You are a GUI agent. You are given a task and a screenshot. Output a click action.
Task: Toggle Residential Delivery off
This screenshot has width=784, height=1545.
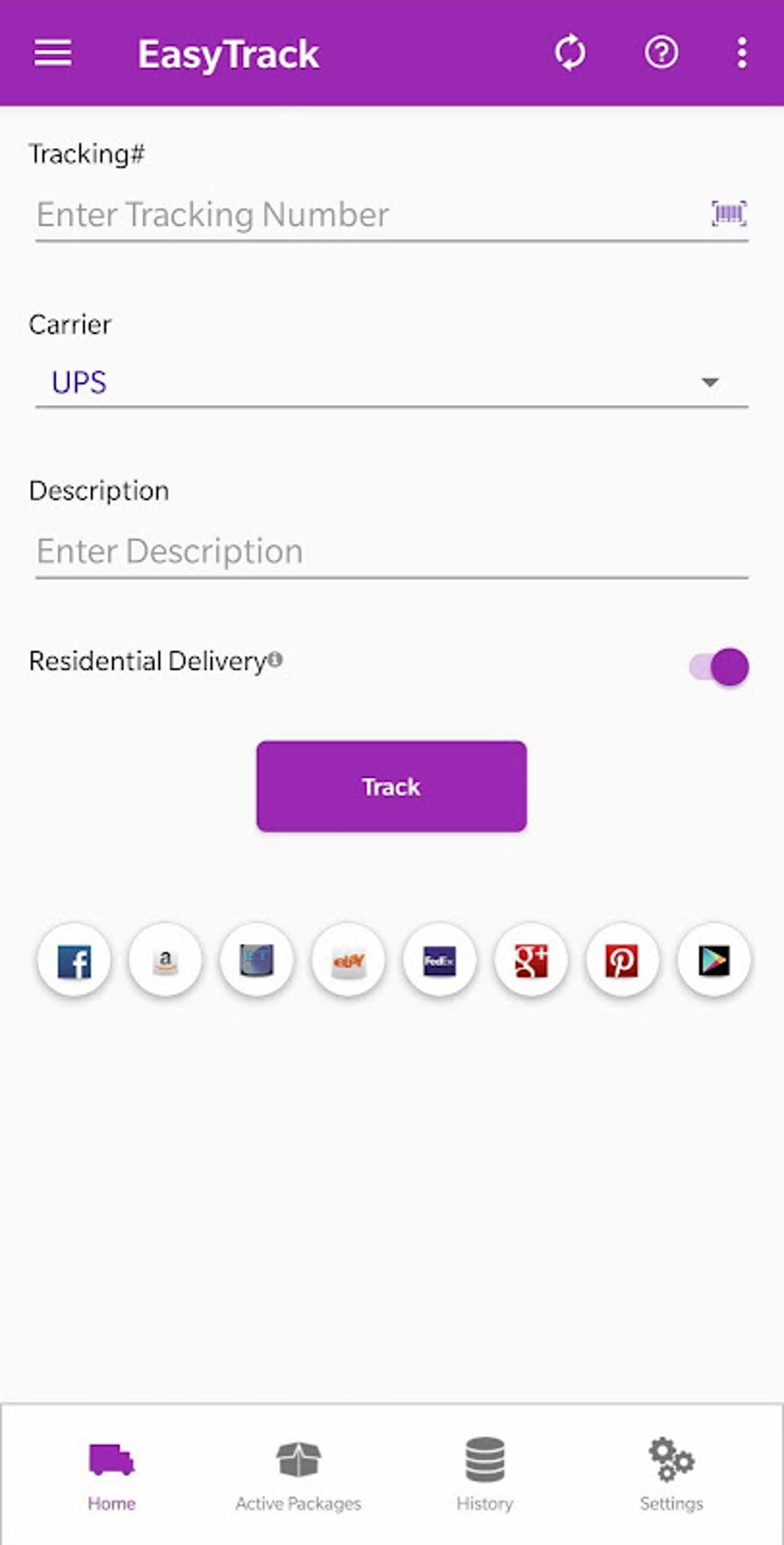click(718, 666)
